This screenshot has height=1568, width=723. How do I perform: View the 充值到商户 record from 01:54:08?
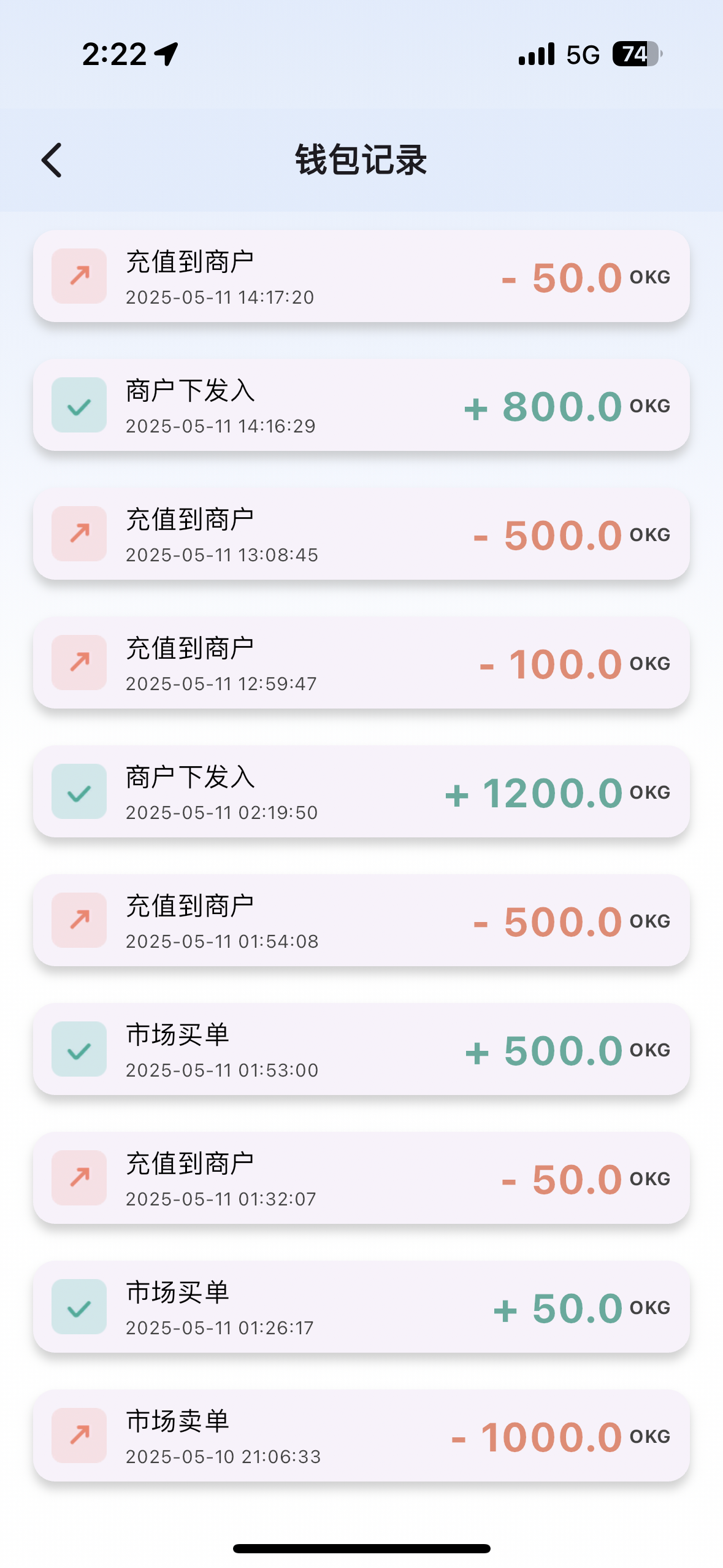[x=361, y=921]
